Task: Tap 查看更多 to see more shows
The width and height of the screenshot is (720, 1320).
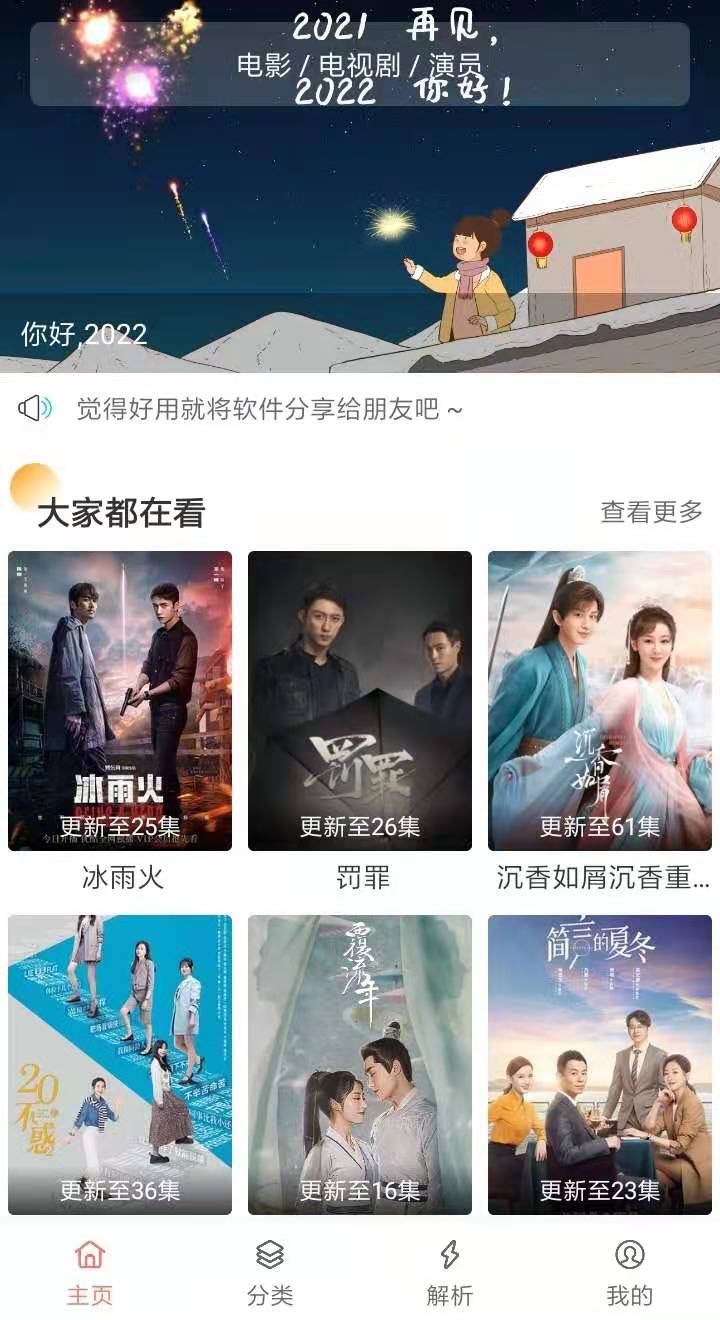Action: 651,512
